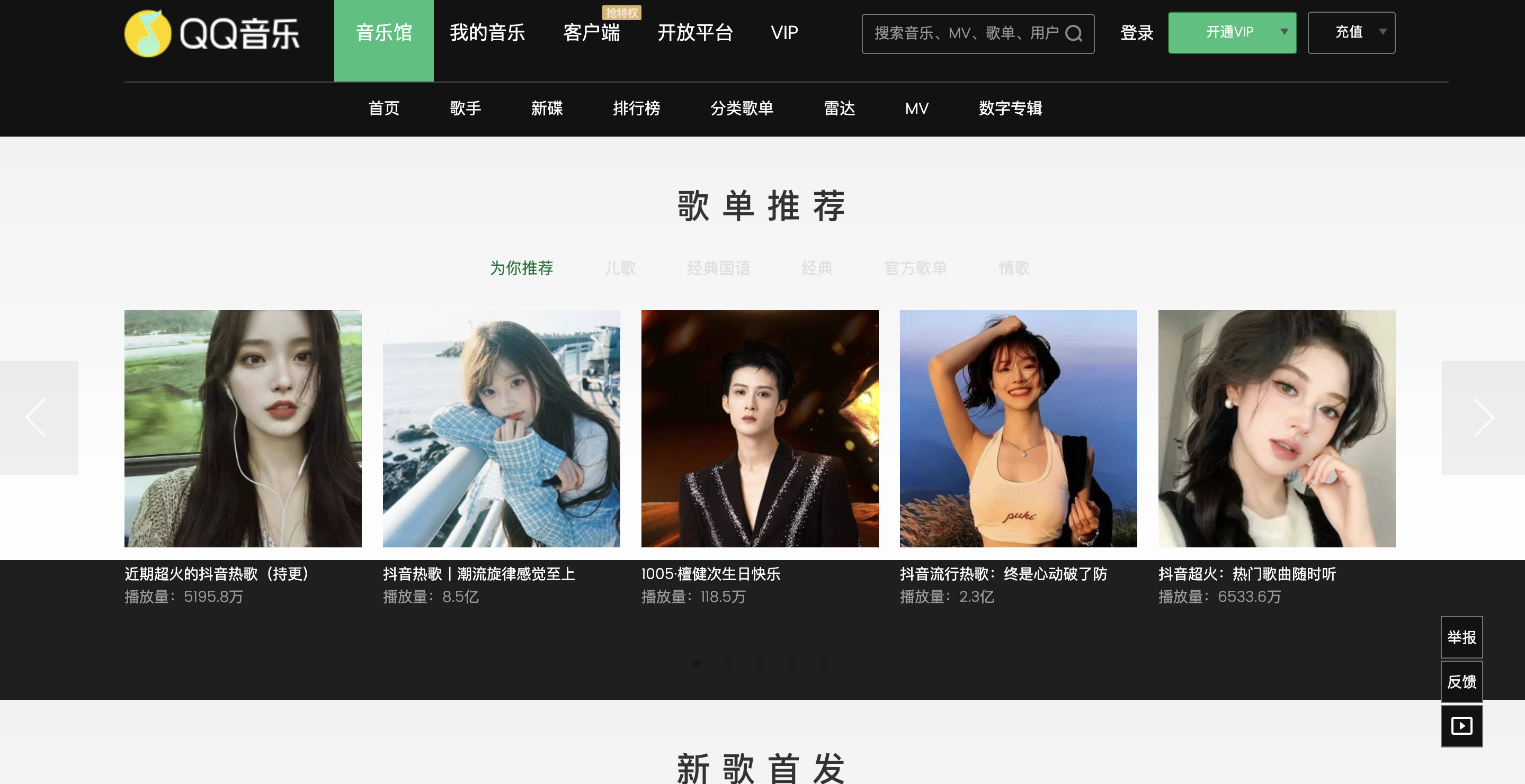Open the MV sub-navigation item
Viewport: 1525px width, 784px height.
pos(916,109)
